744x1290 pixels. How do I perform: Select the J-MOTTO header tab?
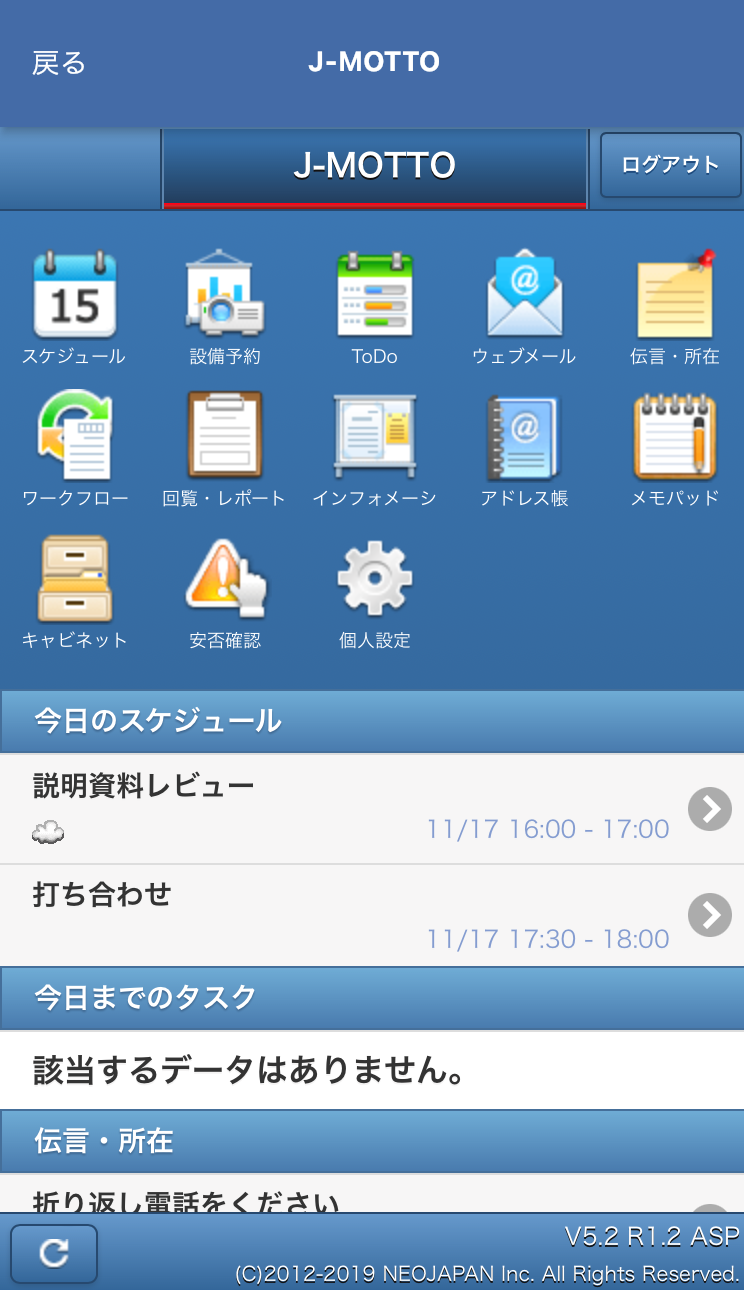375,168
